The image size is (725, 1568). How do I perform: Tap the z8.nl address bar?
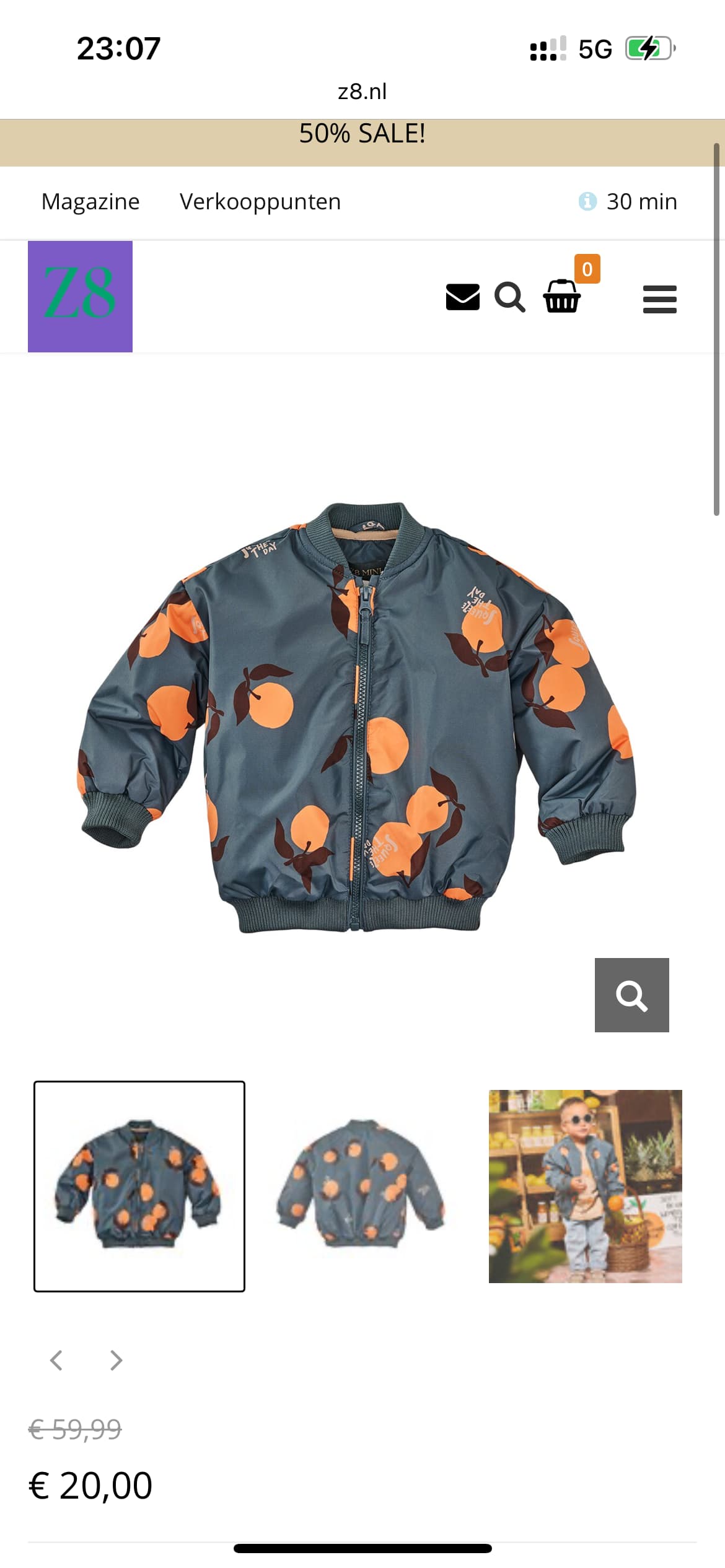(362, 92)
